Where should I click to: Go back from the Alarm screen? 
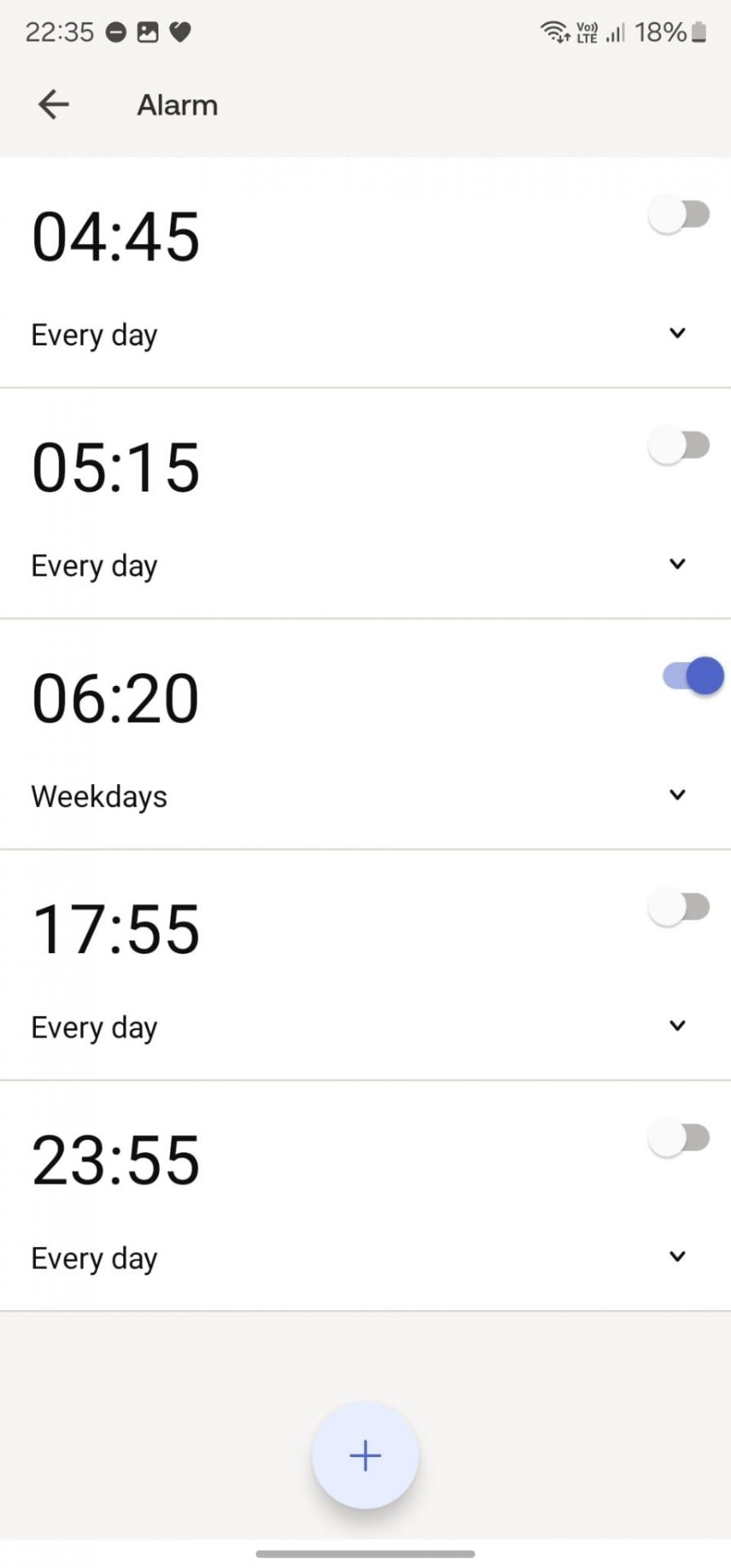point(54,105)
